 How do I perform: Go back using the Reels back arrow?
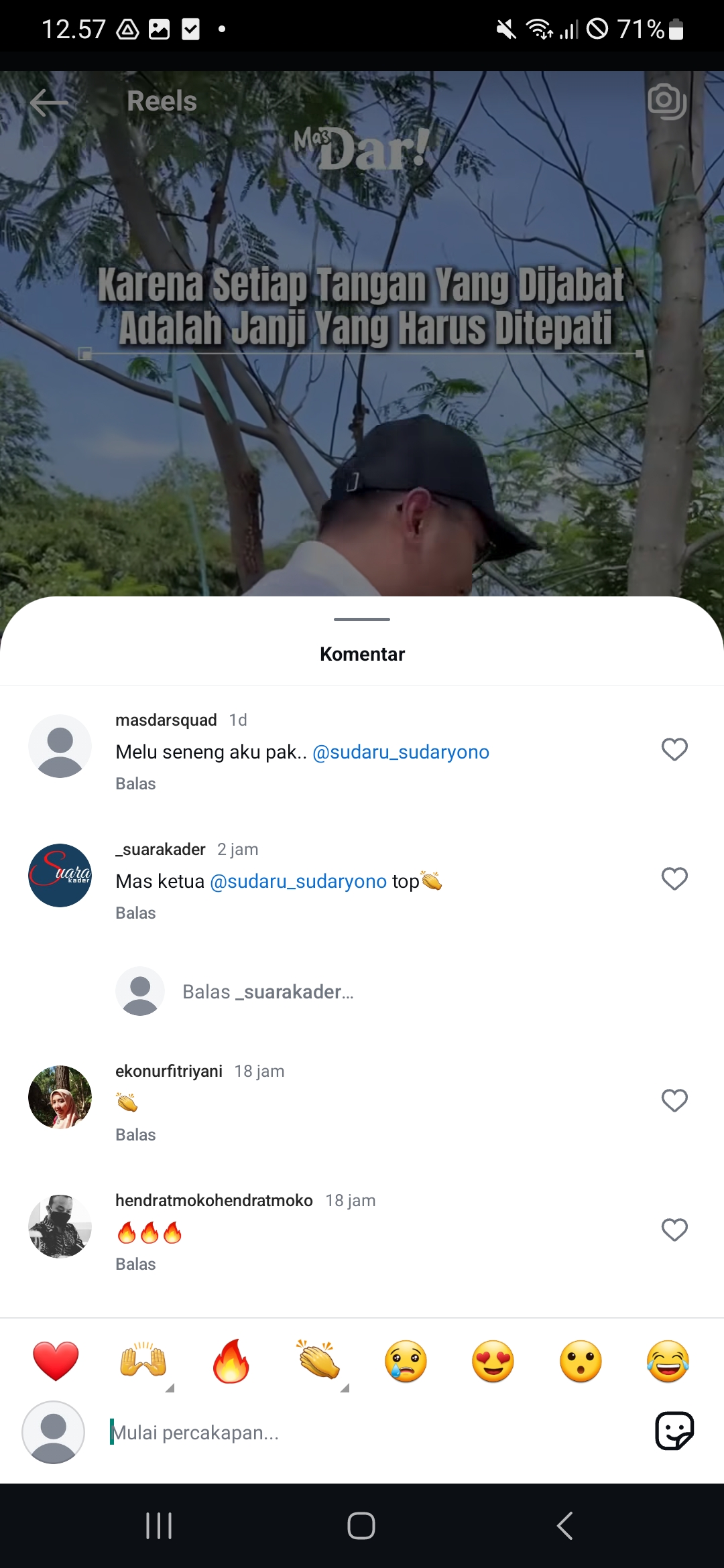(49, 103)
